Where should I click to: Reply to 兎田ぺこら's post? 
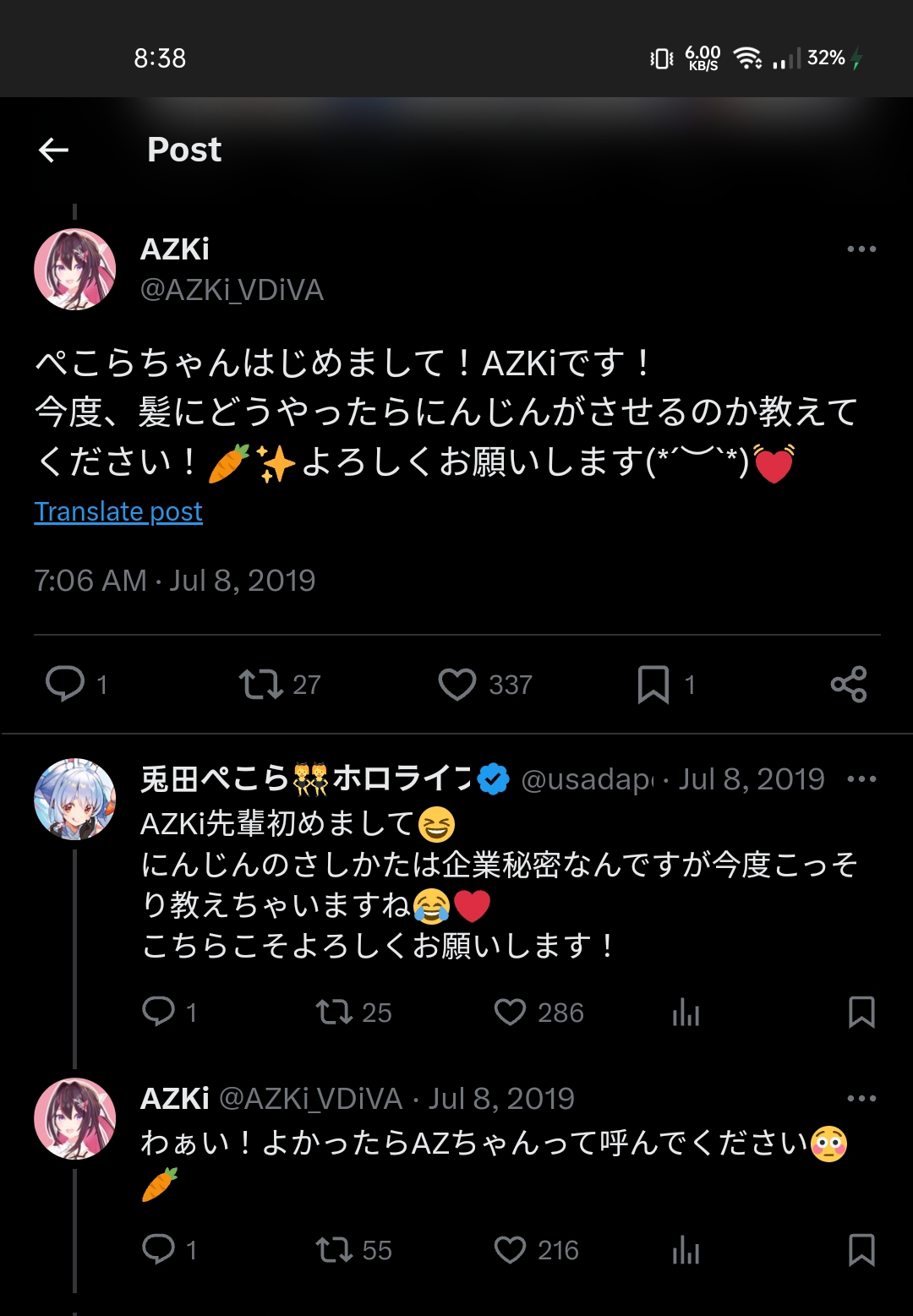158,1012
